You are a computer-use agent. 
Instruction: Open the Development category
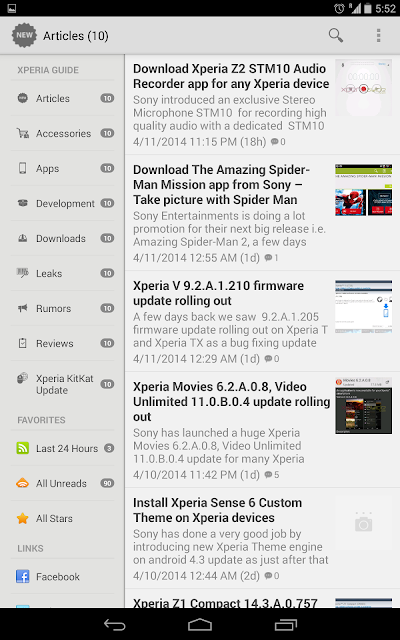tap(63, 203)
